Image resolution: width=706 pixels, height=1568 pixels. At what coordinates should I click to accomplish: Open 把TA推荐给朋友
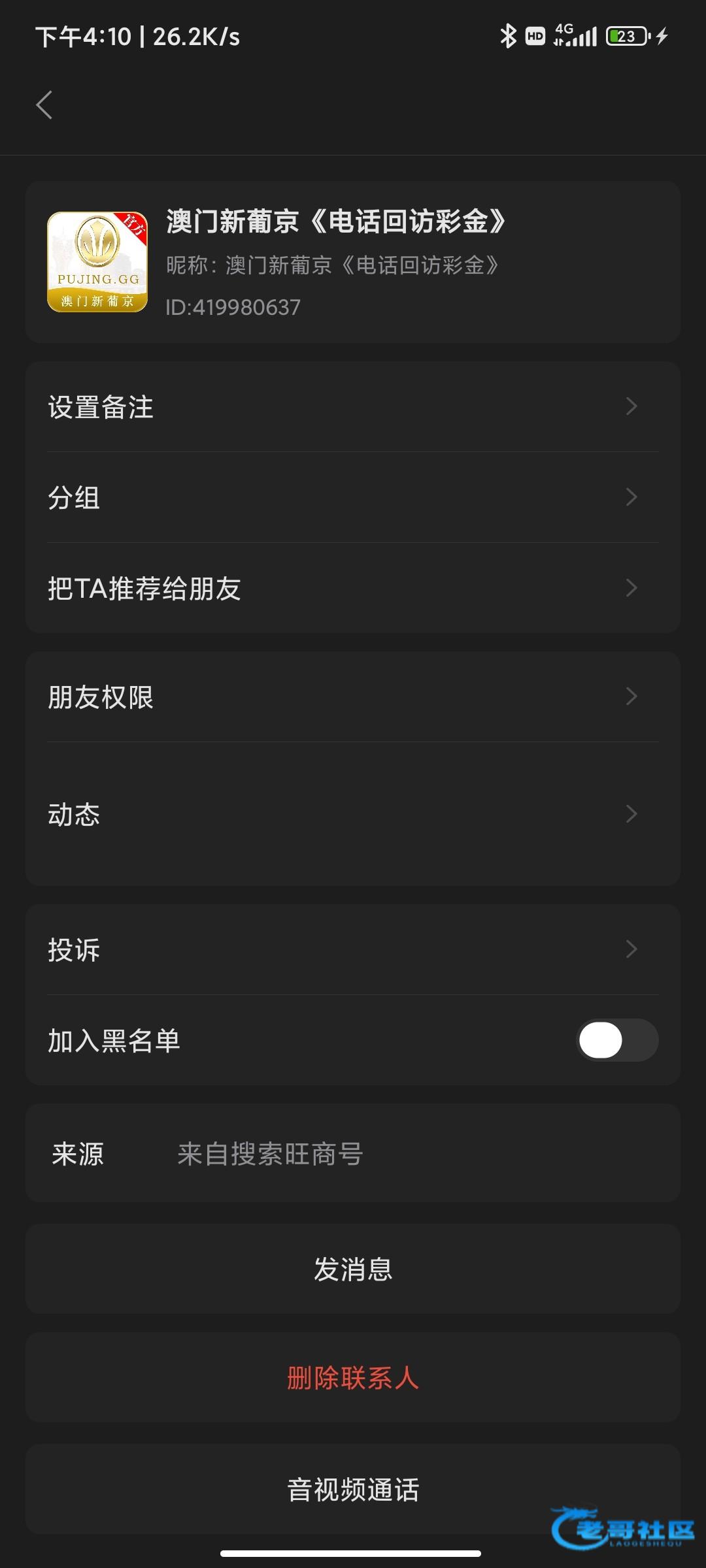(x=353, y=588)
